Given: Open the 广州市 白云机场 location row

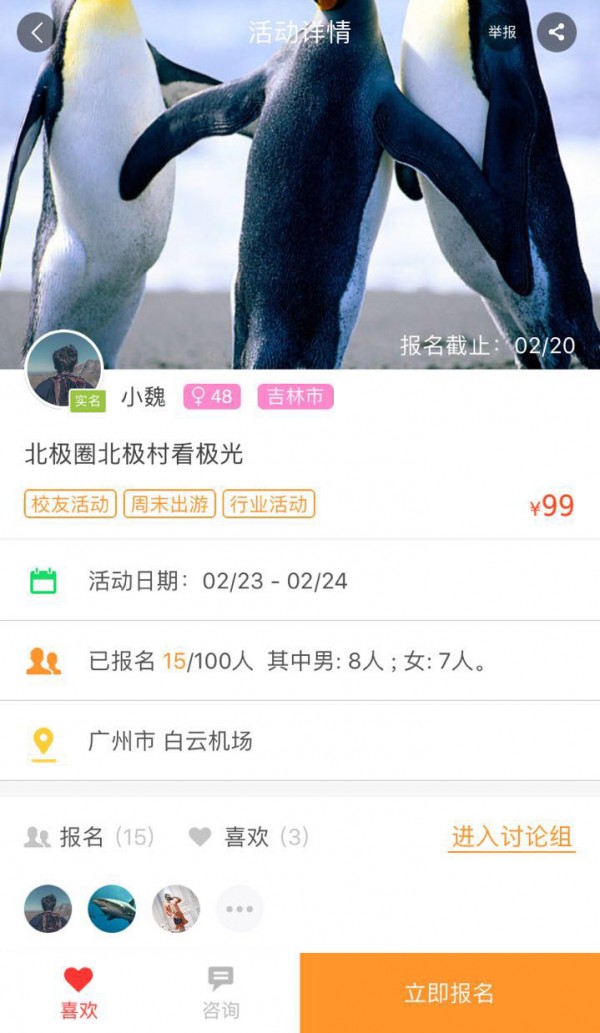Looking at the screenshot, I should tap(300, 741).
